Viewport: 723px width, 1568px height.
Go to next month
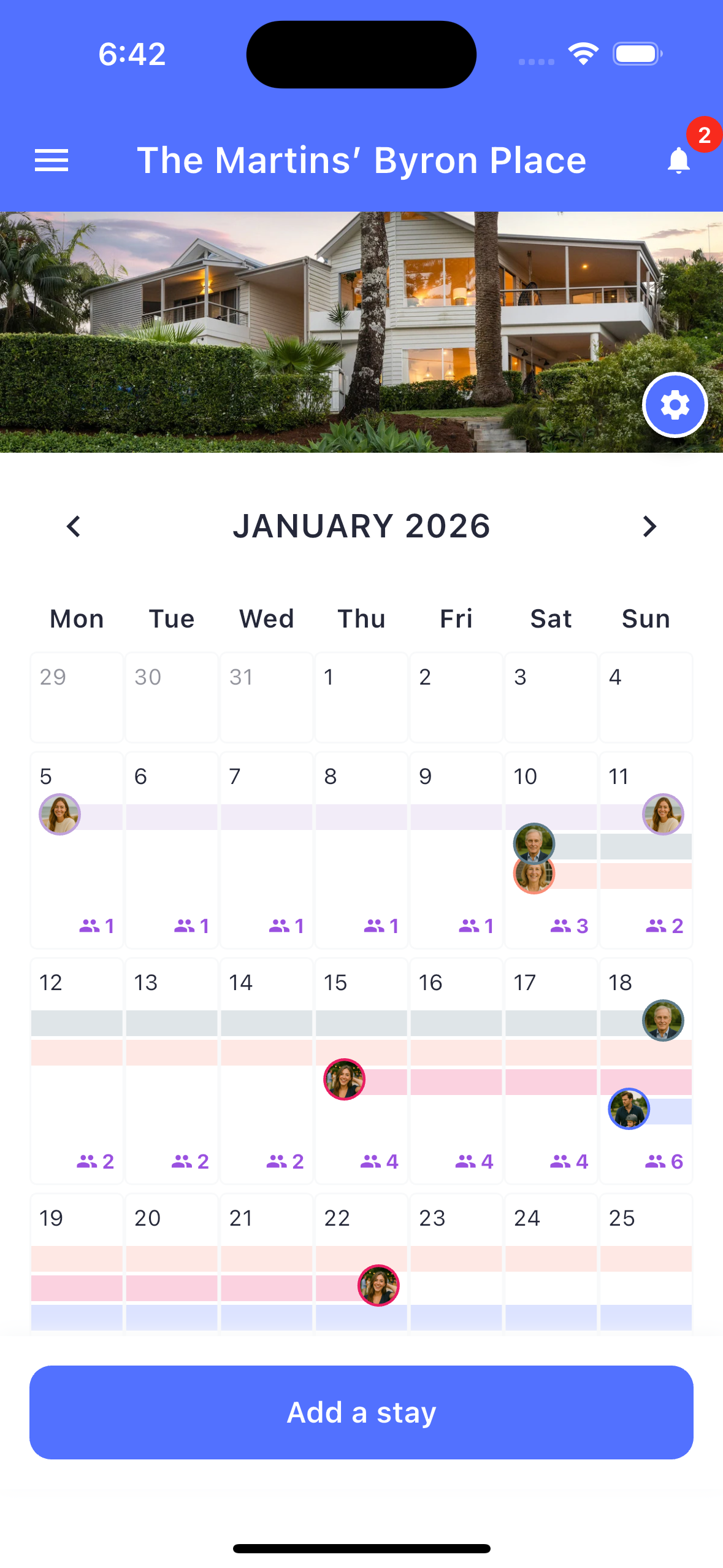(649, 526)
